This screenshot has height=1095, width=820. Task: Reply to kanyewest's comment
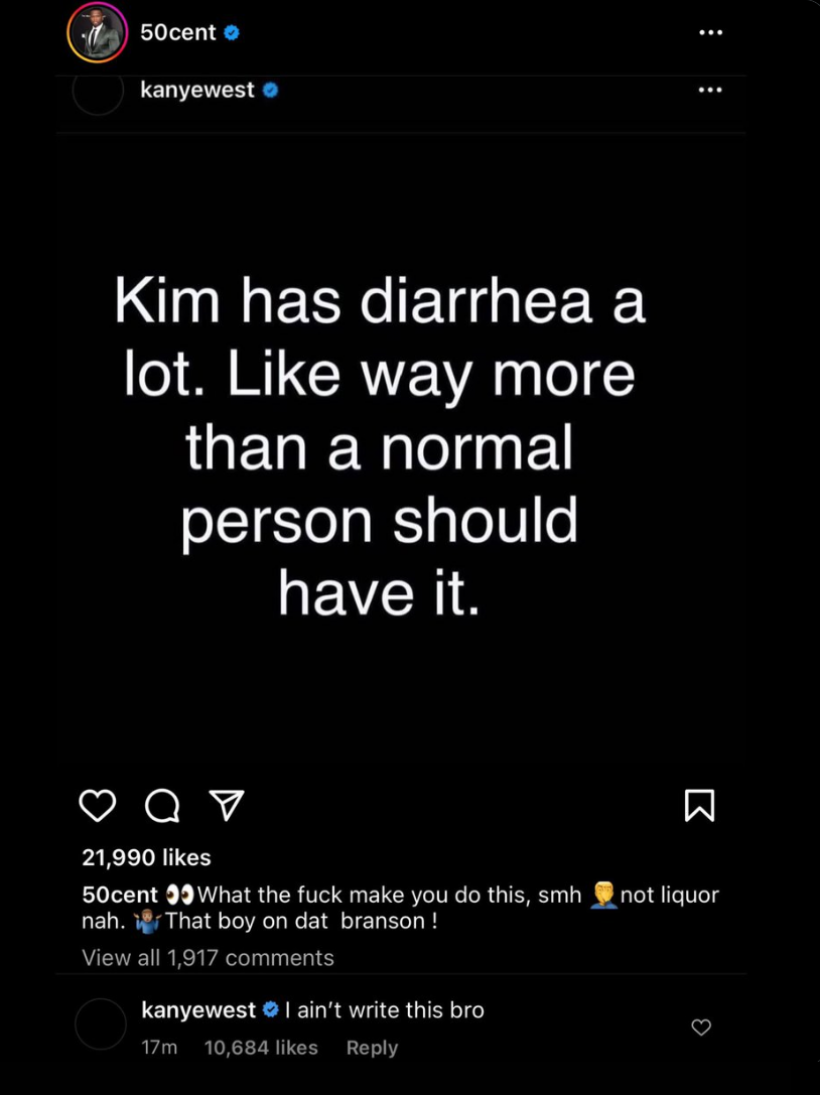371,1048
